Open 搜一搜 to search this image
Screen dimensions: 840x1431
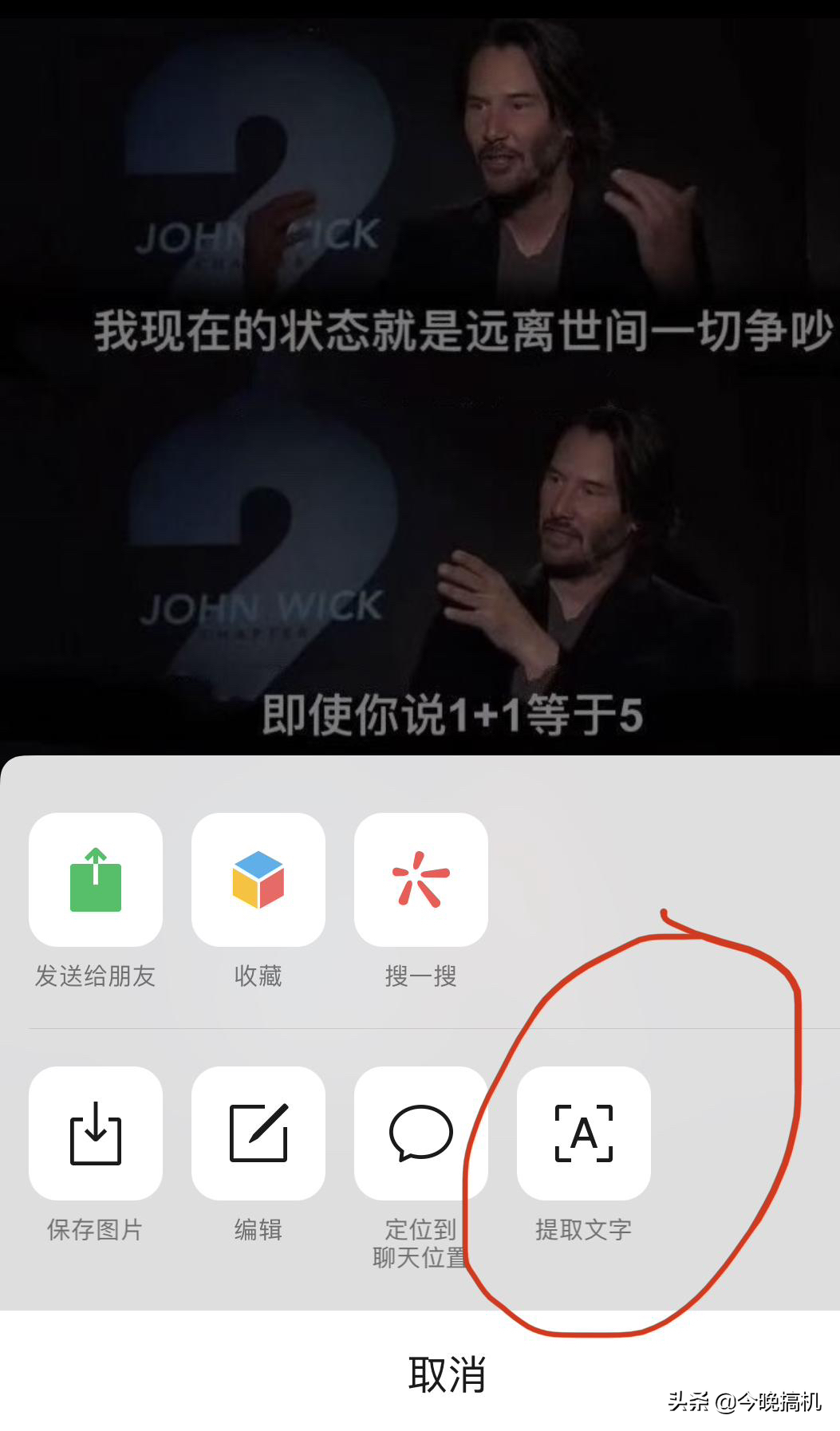[421, 880]
